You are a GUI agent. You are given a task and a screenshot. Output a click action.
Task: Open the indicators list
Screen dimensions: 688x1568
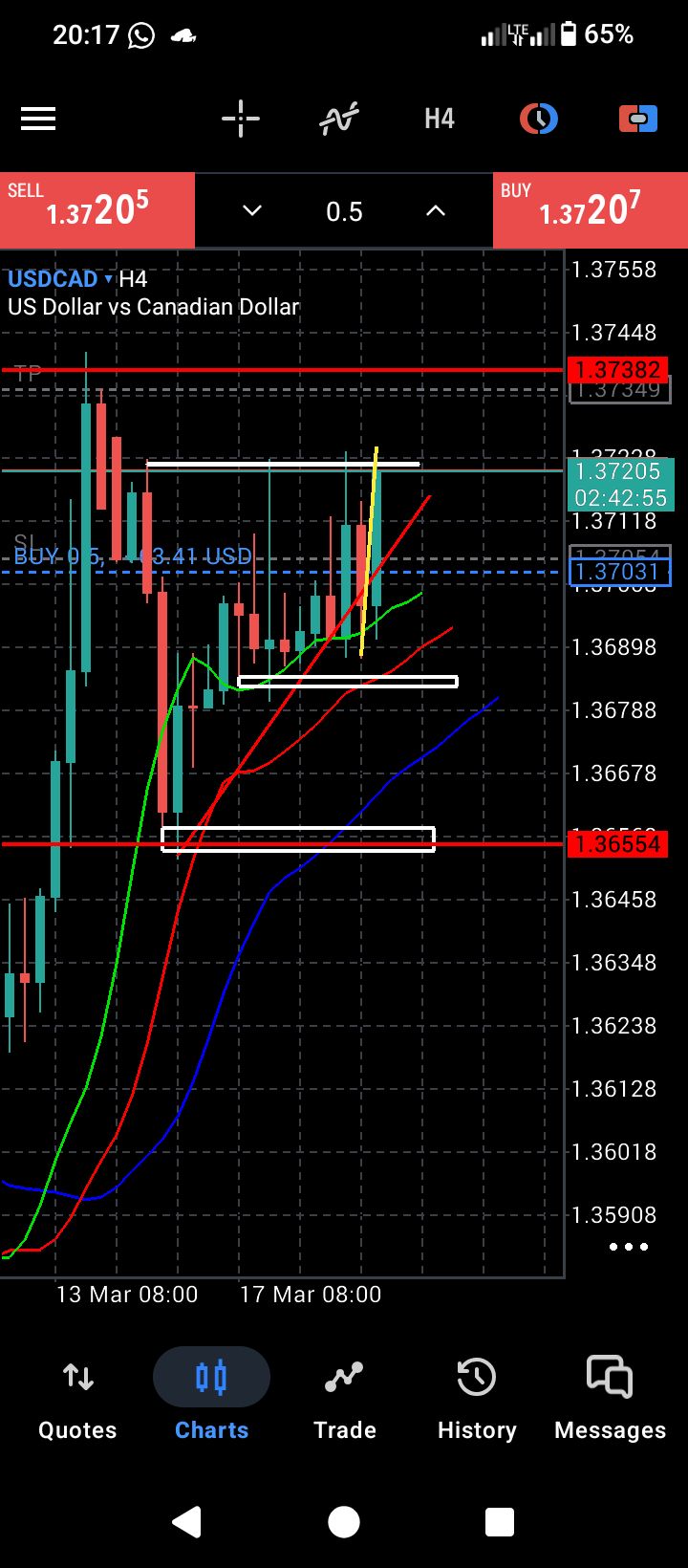click(339, 120)
